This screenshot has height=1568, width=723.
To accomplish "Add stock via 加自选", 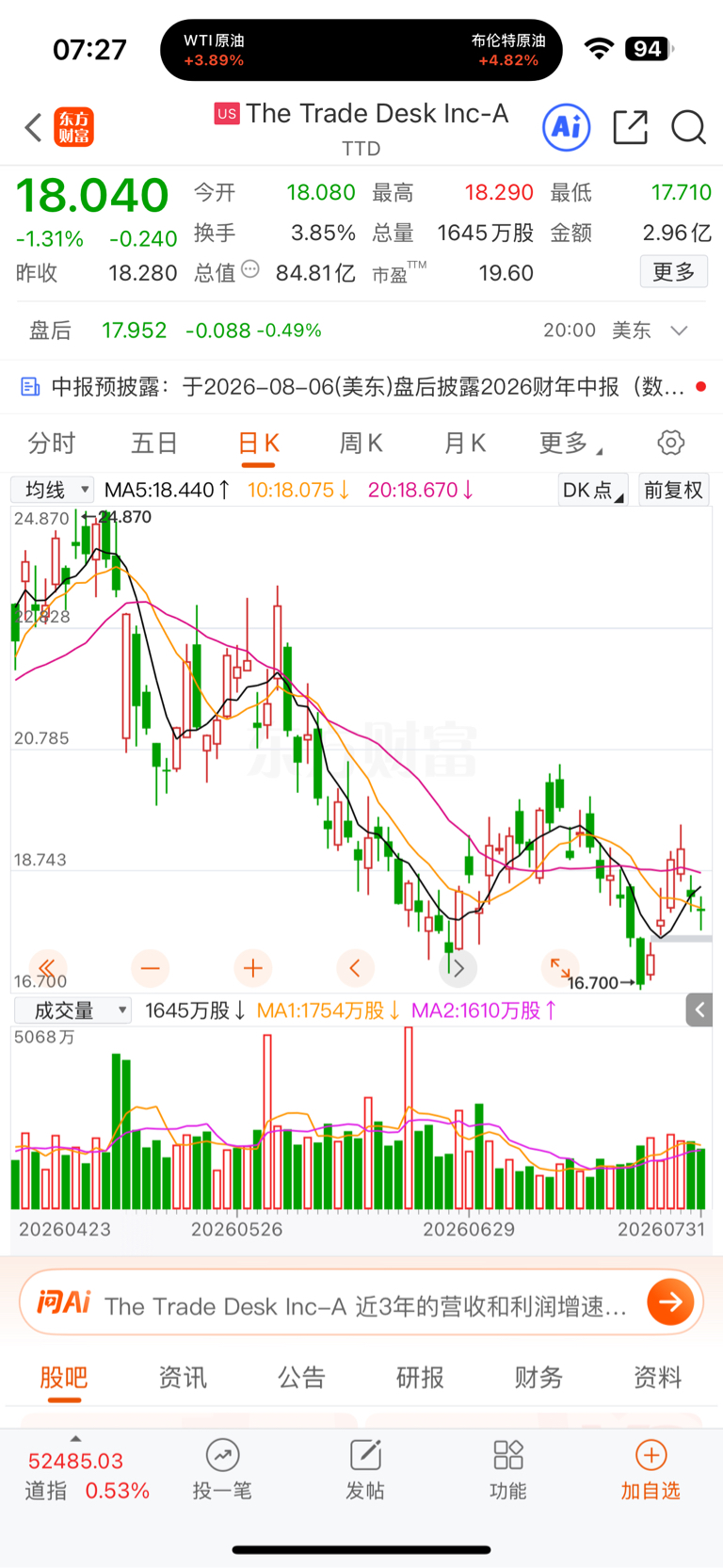I will (651, 1469).
